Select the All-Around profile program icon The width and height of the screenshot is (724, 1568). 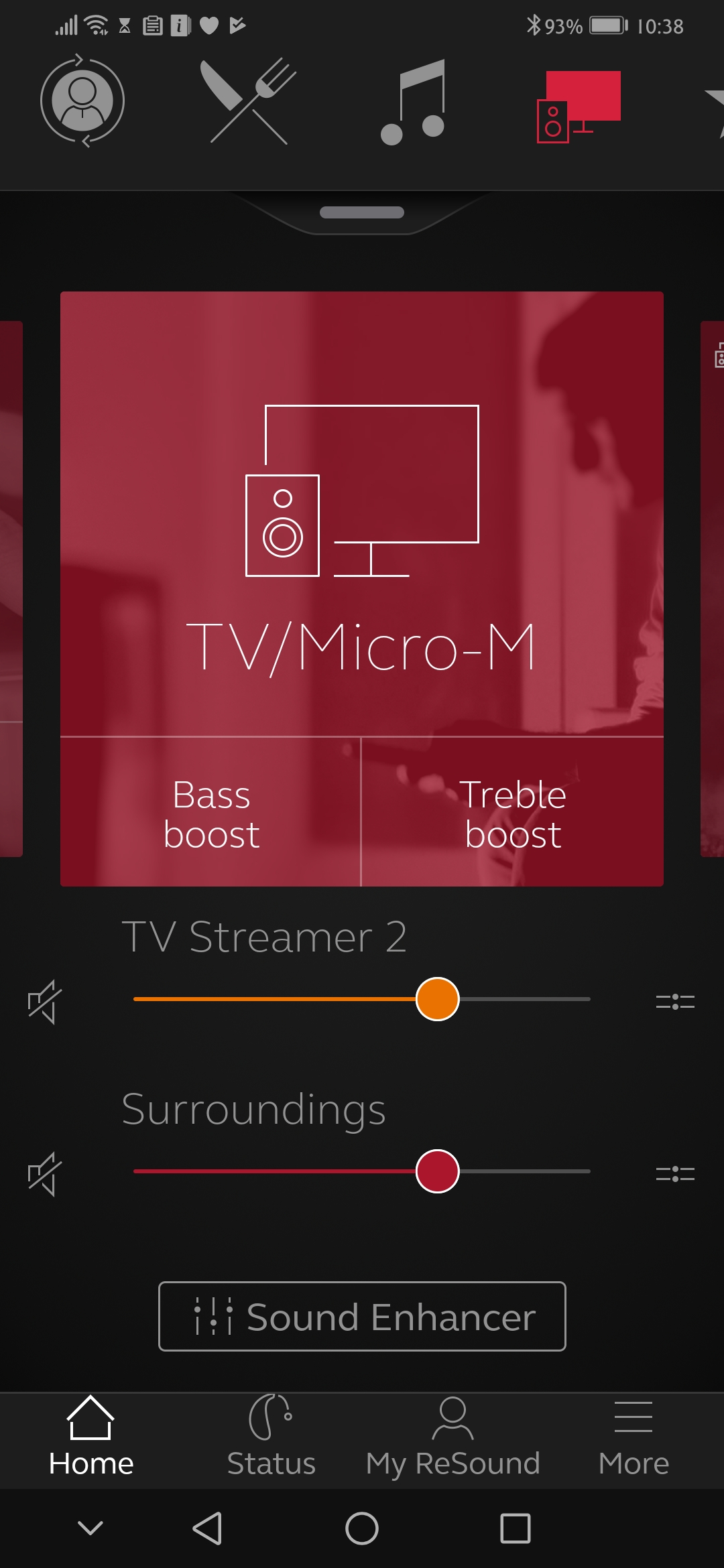point(82,101)
